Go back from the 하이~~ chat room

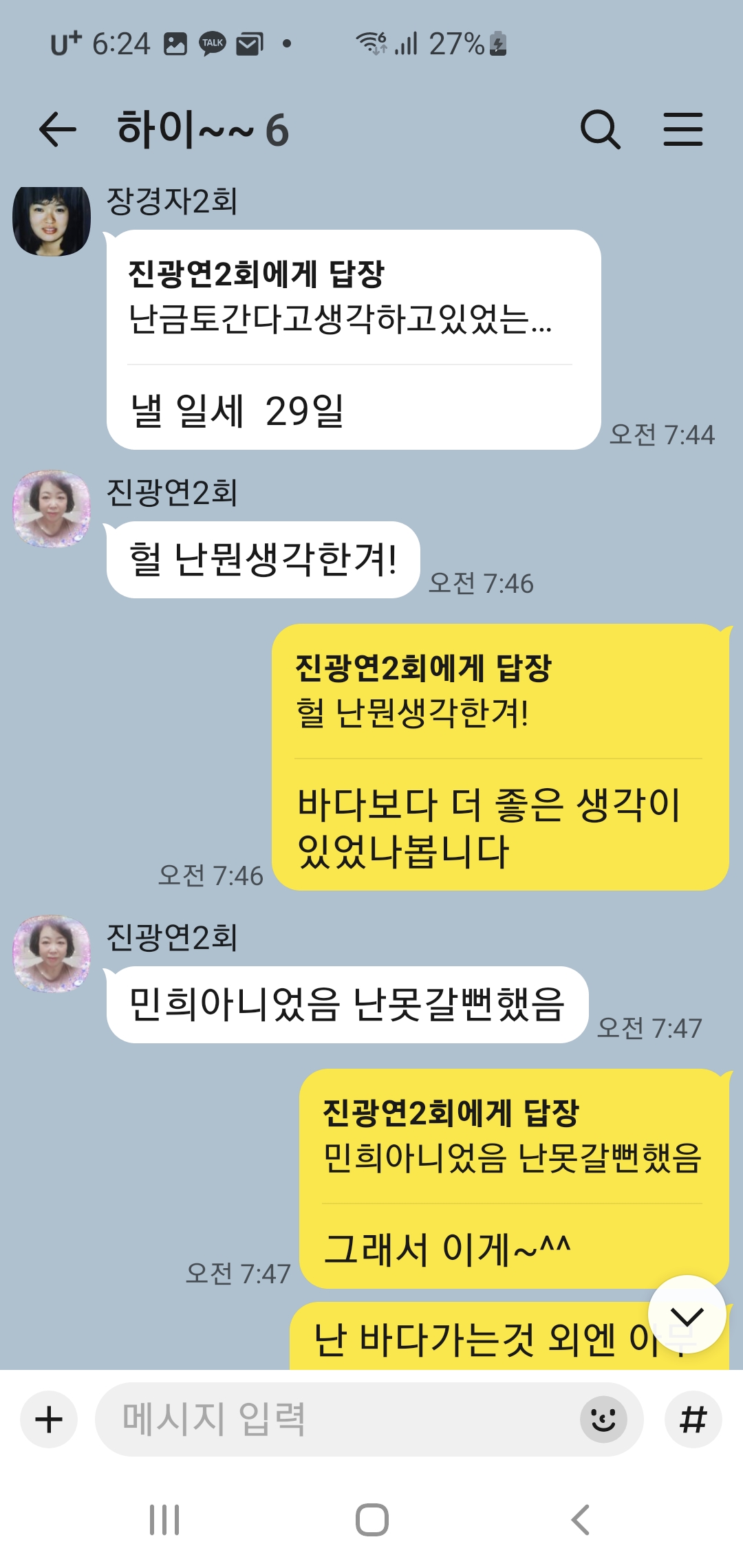coord(57,130)
